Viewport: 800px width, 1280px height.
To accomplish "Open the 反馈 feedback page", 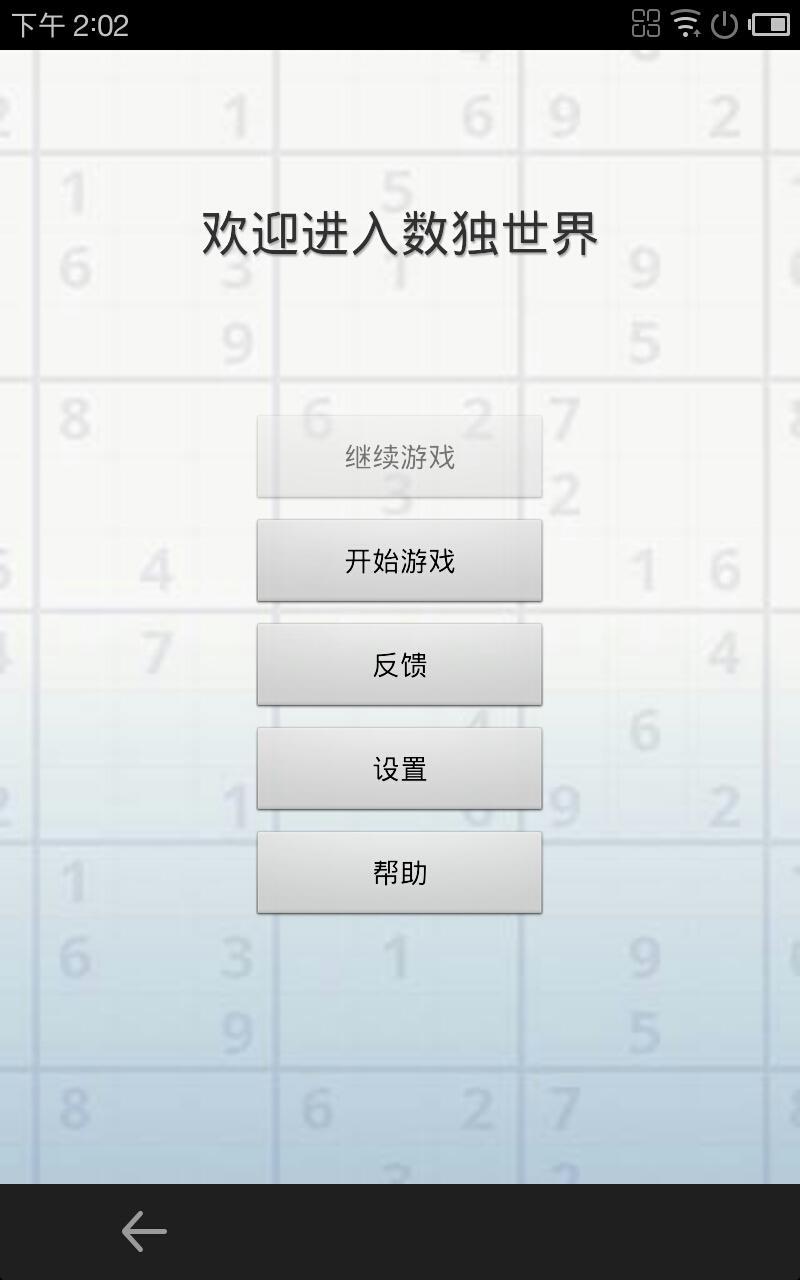I will click(x=399, y=665).
